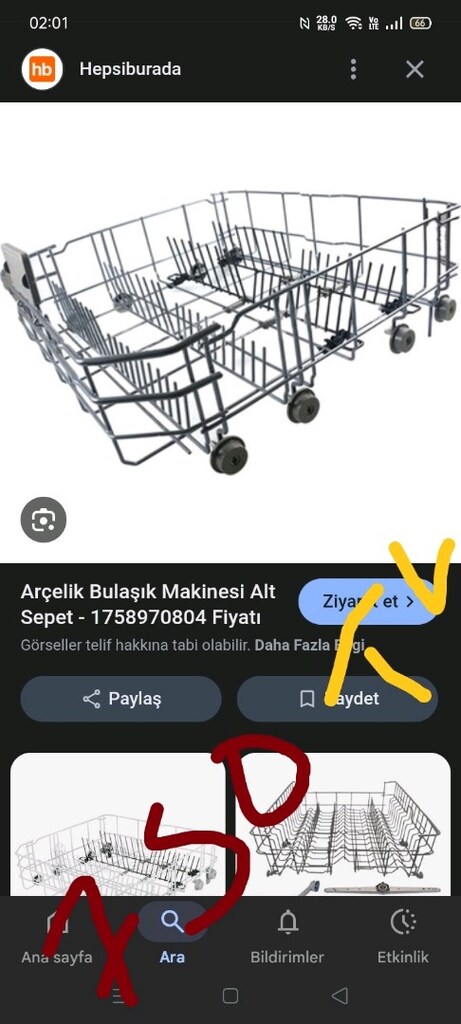Select the Ara search tab
The width and height of the screenshot is (461, 1024).
click(x=172, y=936)
